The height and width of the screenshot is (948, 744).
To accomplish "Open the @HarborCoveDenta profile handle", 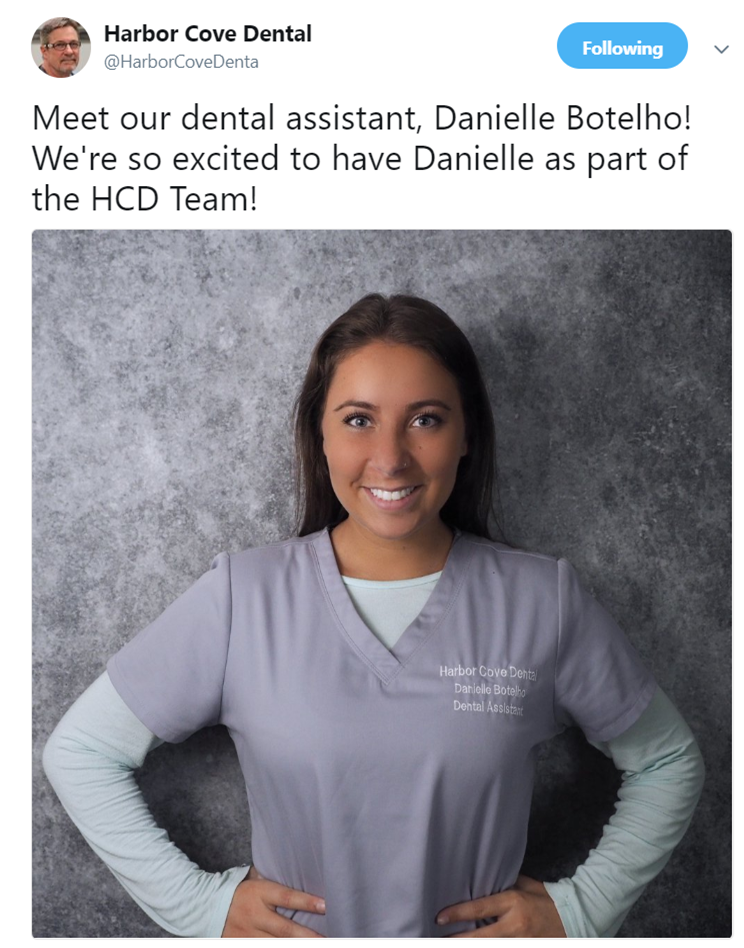I will 181,62.
